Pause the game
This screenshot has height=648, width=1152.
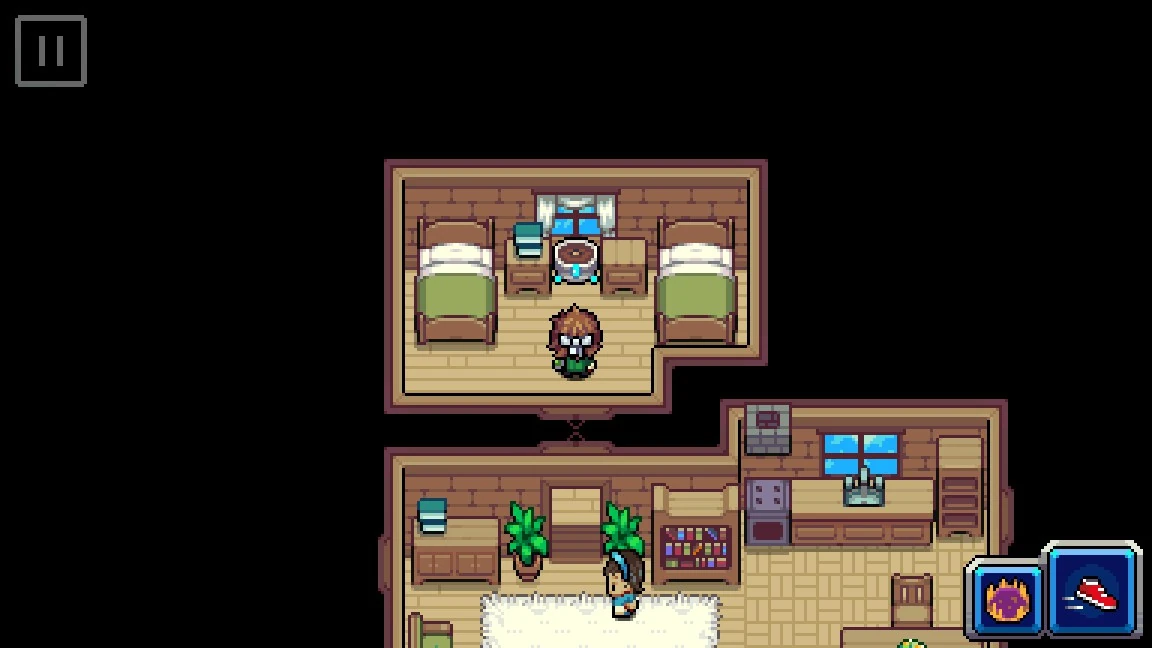[51, 51]
